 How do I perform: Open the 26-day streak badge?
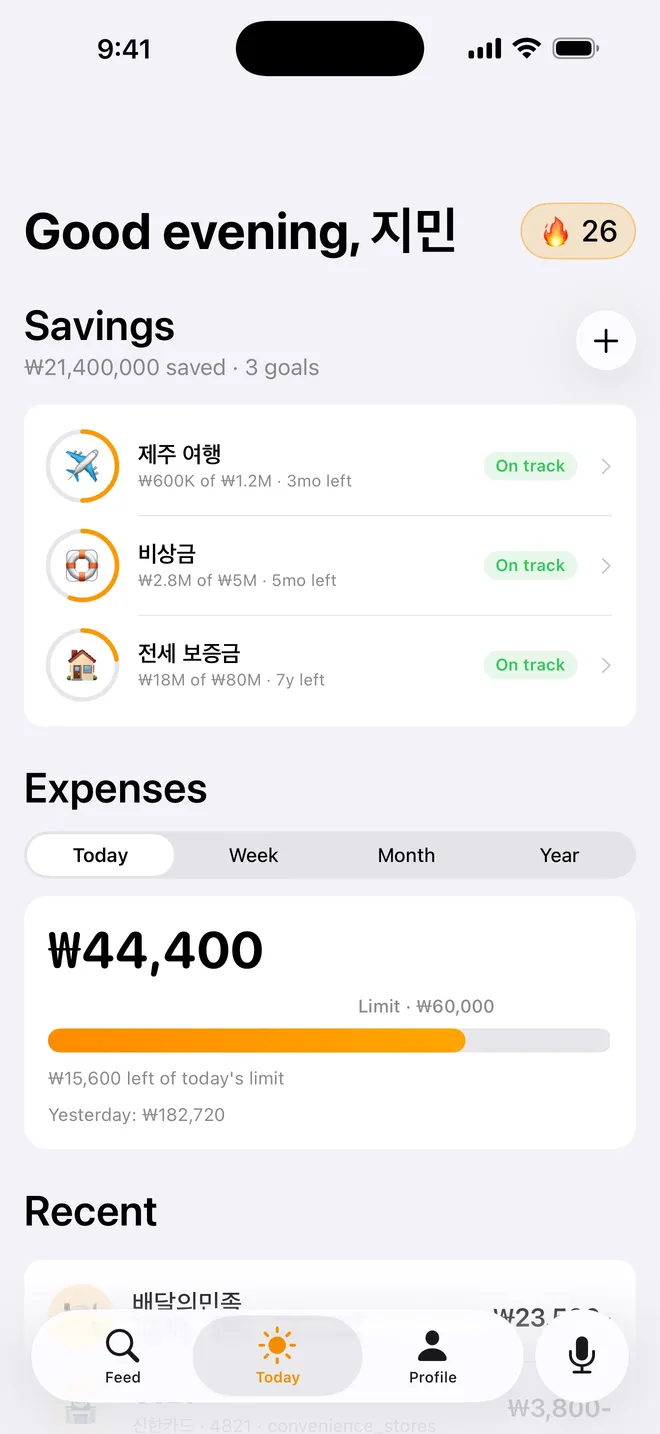(578, 231)
